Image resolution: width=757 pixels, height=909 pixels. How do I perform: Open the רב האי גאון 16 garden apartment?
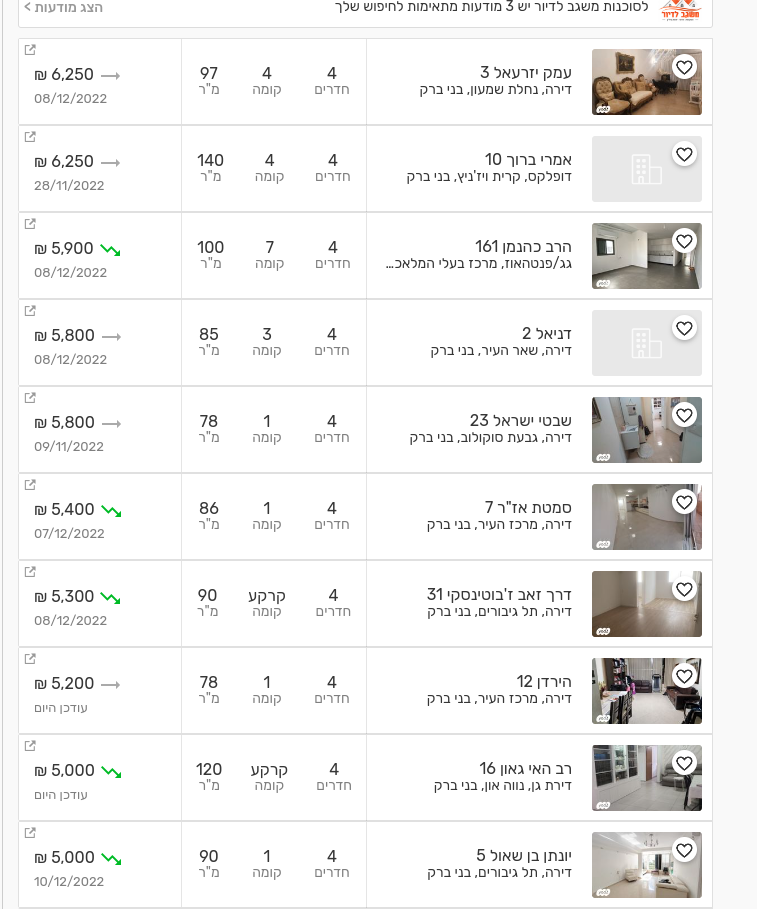tap(525, 769)
